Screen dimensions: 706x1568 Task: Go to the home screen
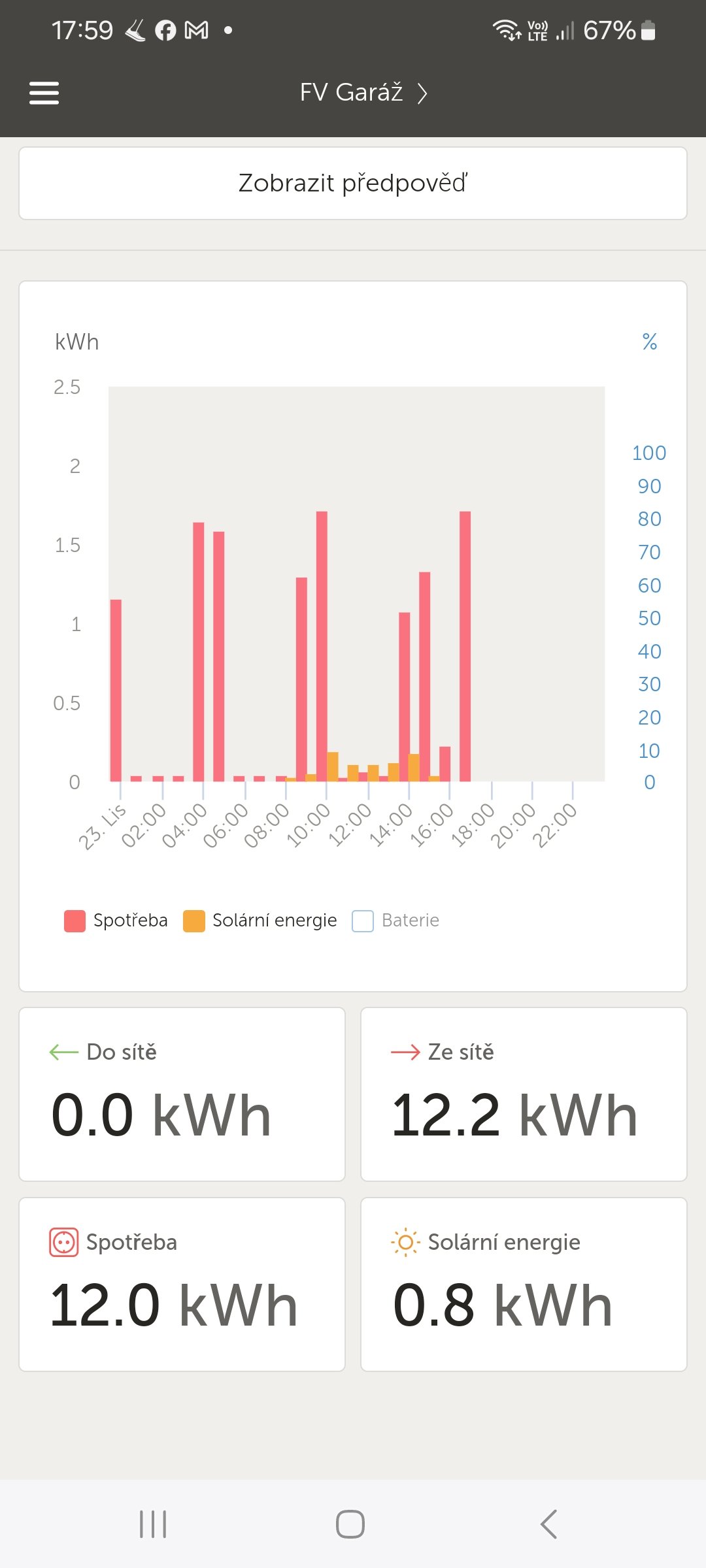(x=350, y=1524)
